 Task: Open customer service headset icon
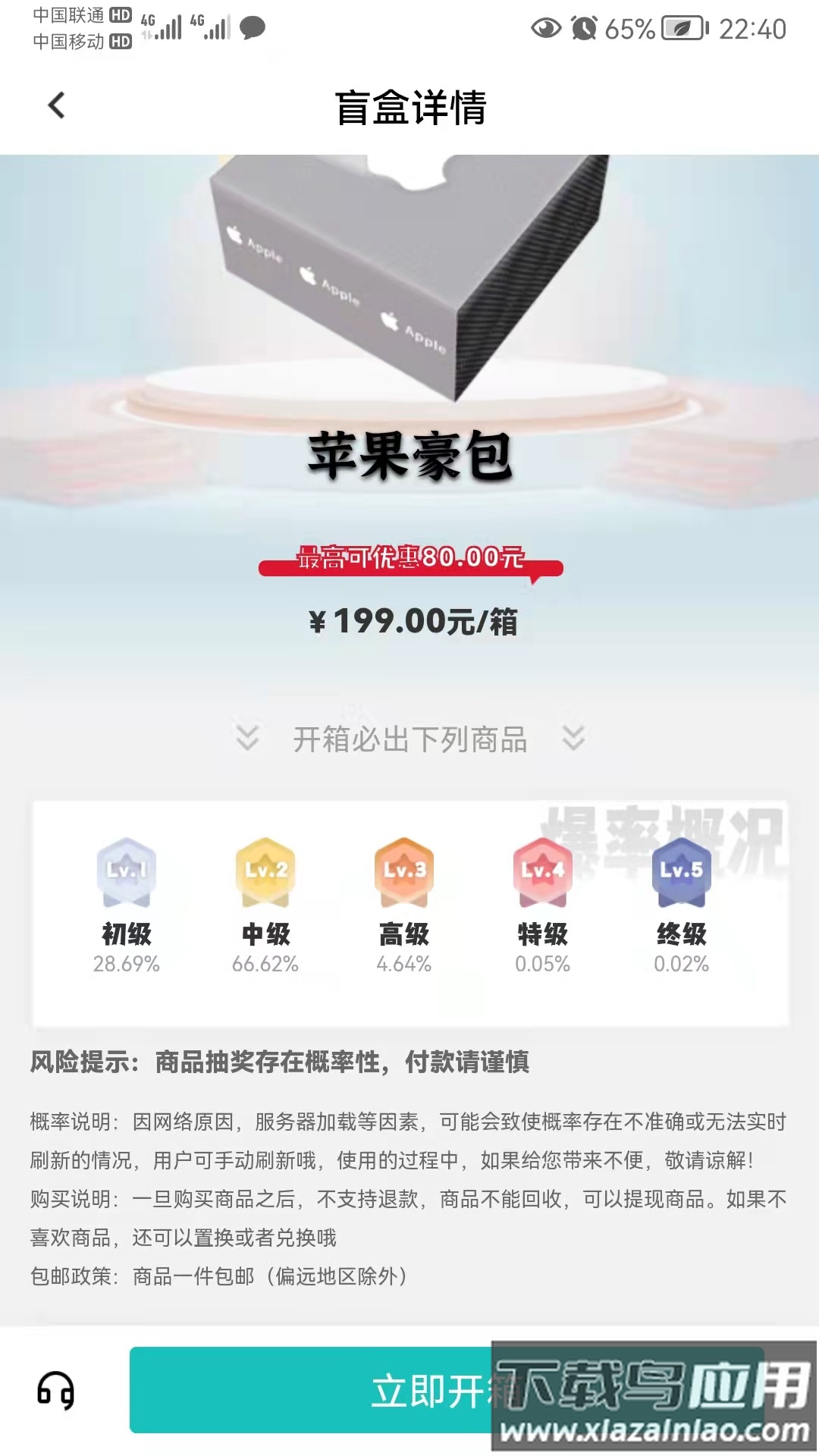(x=56, y=1390)
